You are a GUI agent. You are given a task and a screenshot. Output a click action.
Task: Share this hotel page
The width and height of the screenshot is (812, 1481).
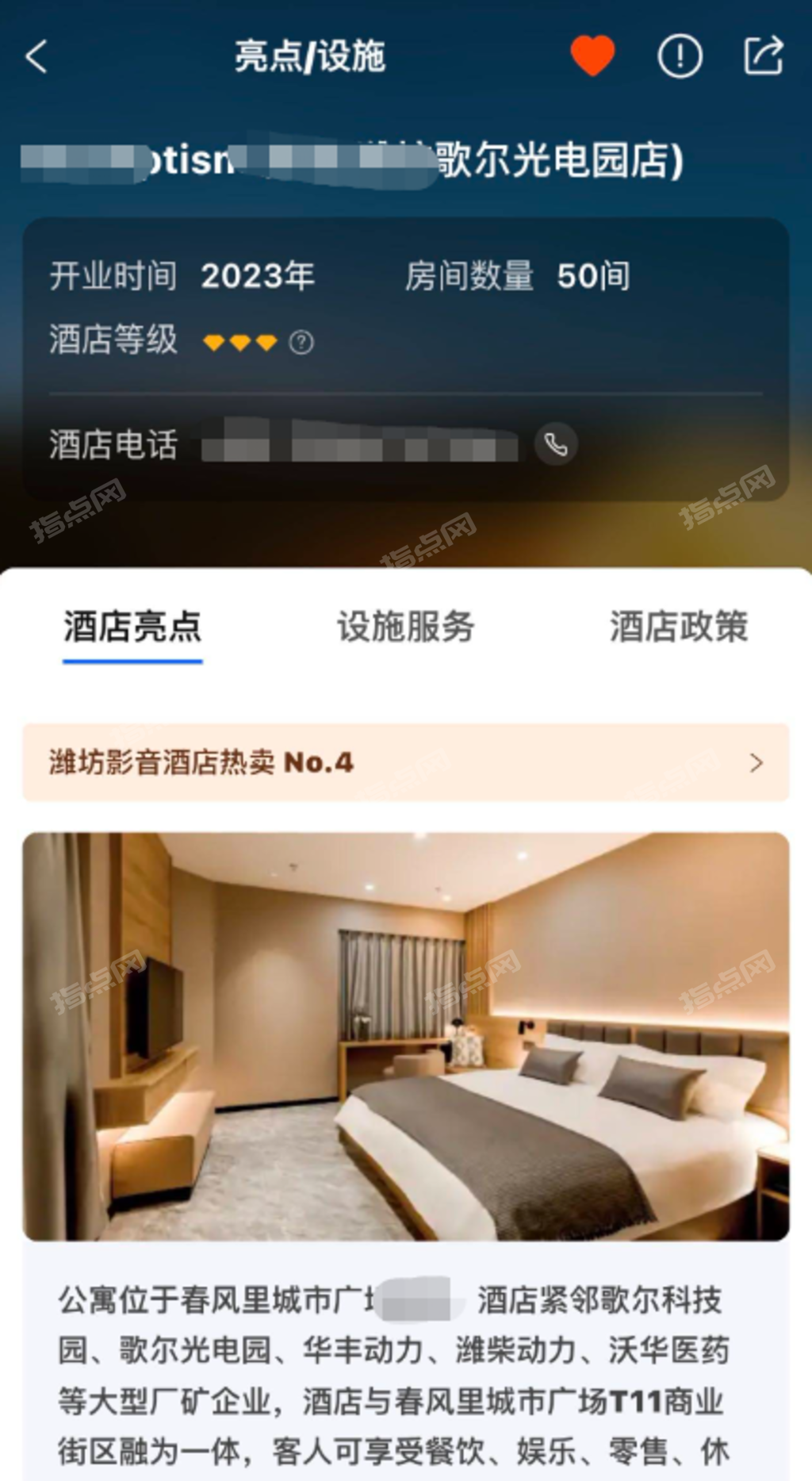pyautogui.click(x=763, y=56)
